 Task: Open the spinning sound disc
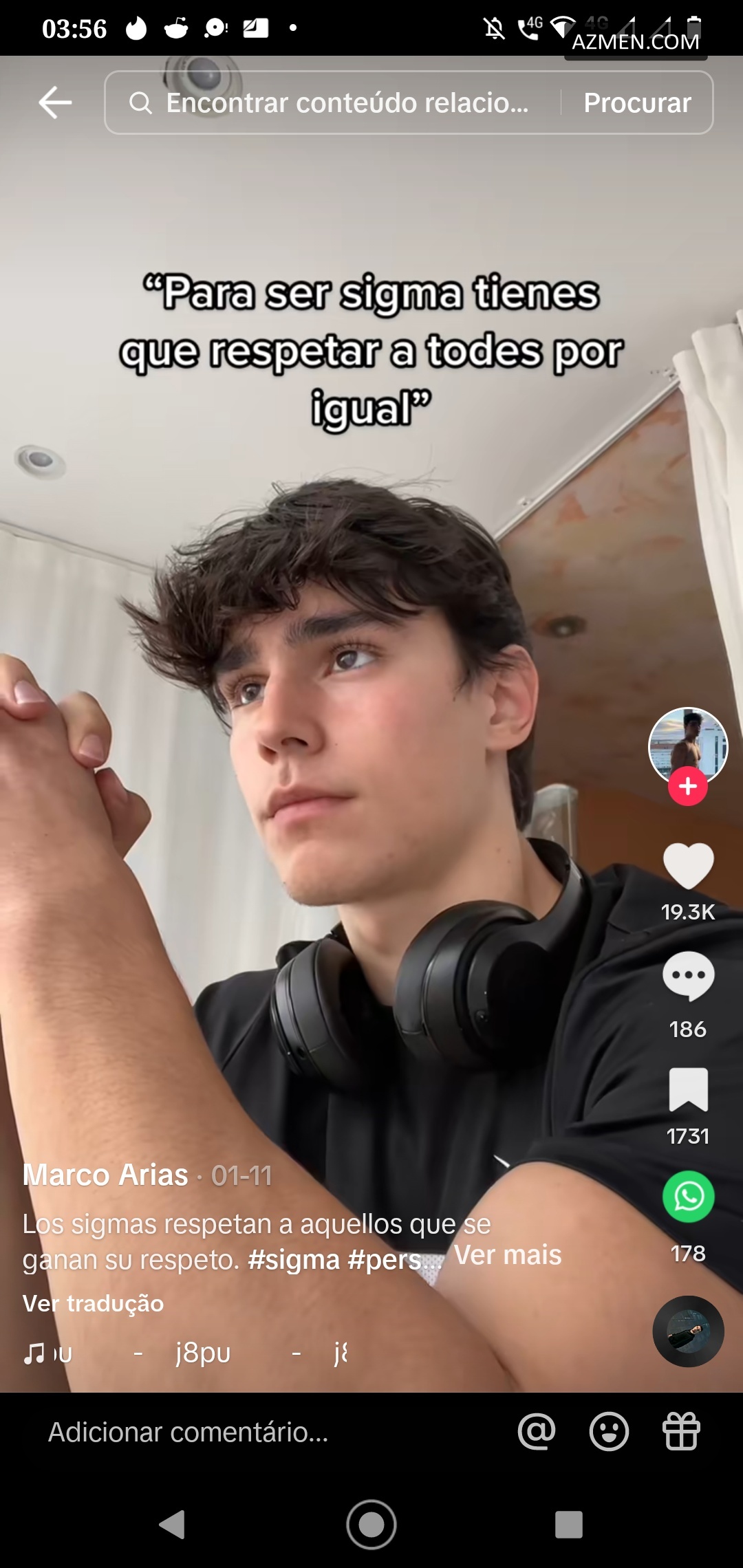click(x=688, y=1331)
